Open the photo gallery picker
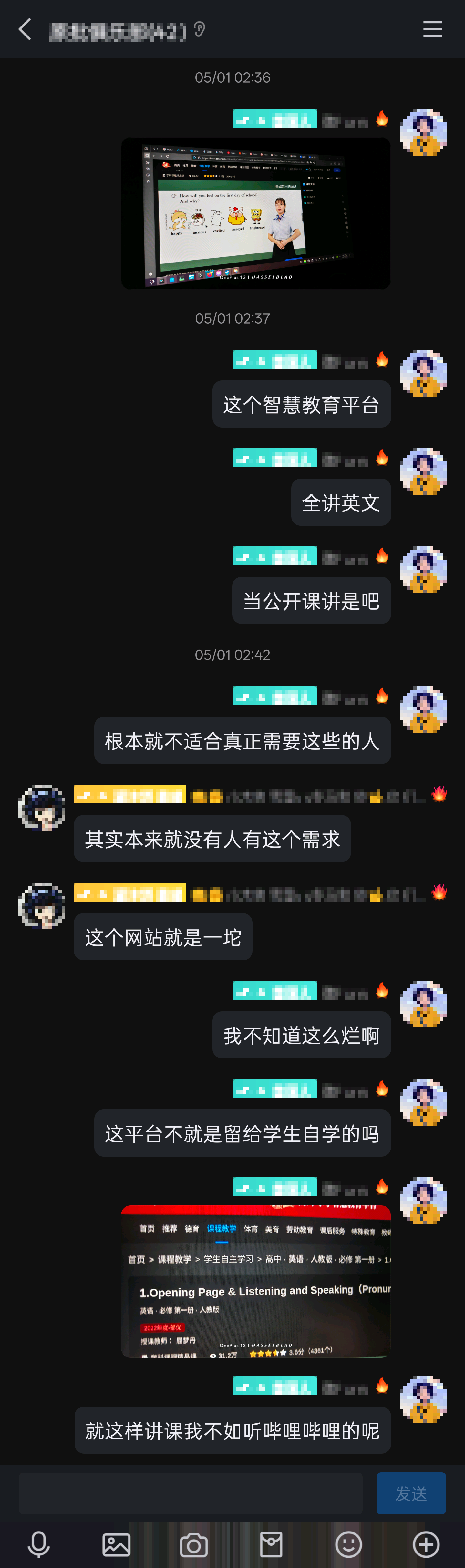This screenshot has width=465, height=1568. (116, 1544)
